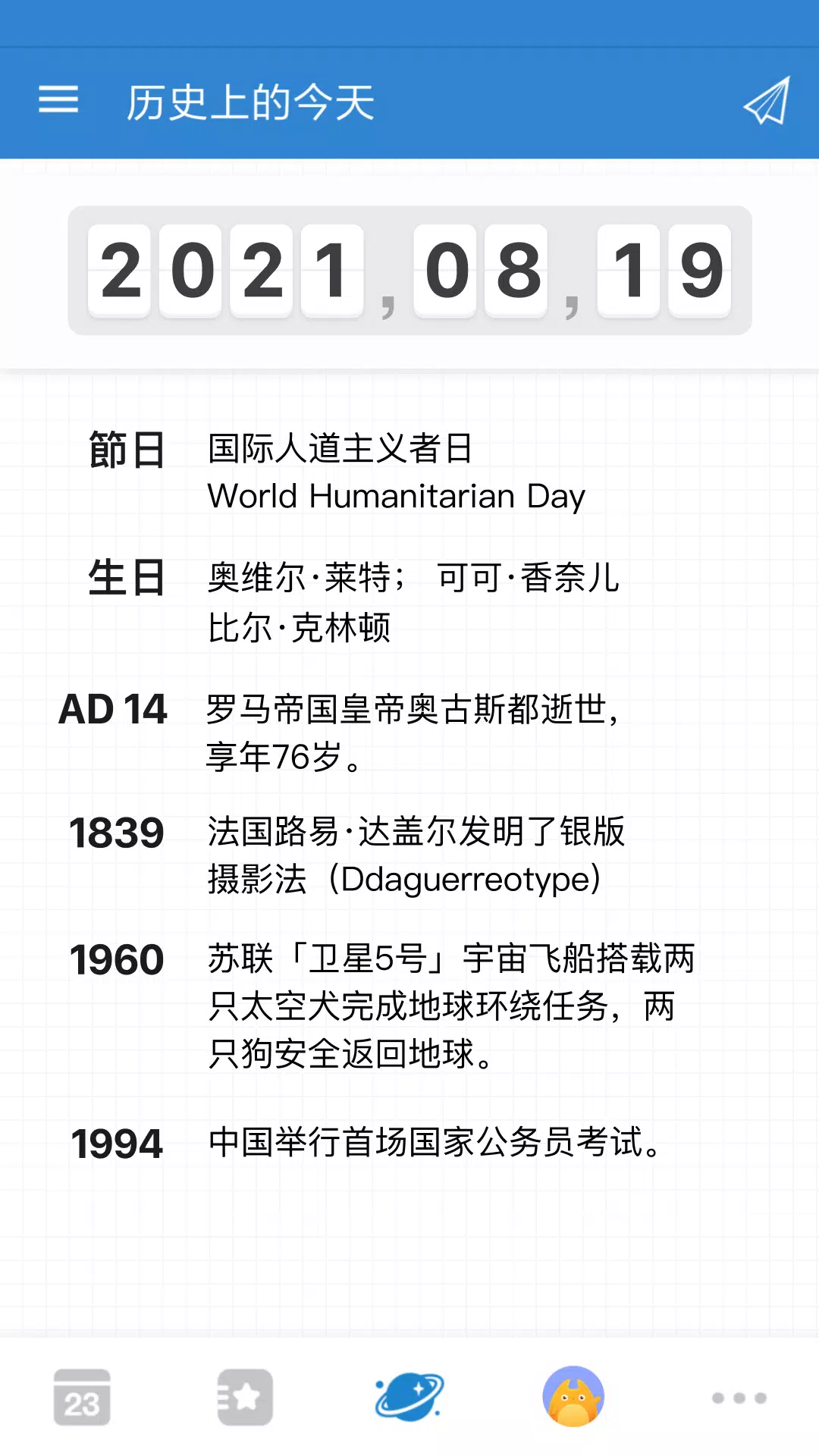Open the orange mascot character icon

pyautogui.click(x=573, y=1399)
